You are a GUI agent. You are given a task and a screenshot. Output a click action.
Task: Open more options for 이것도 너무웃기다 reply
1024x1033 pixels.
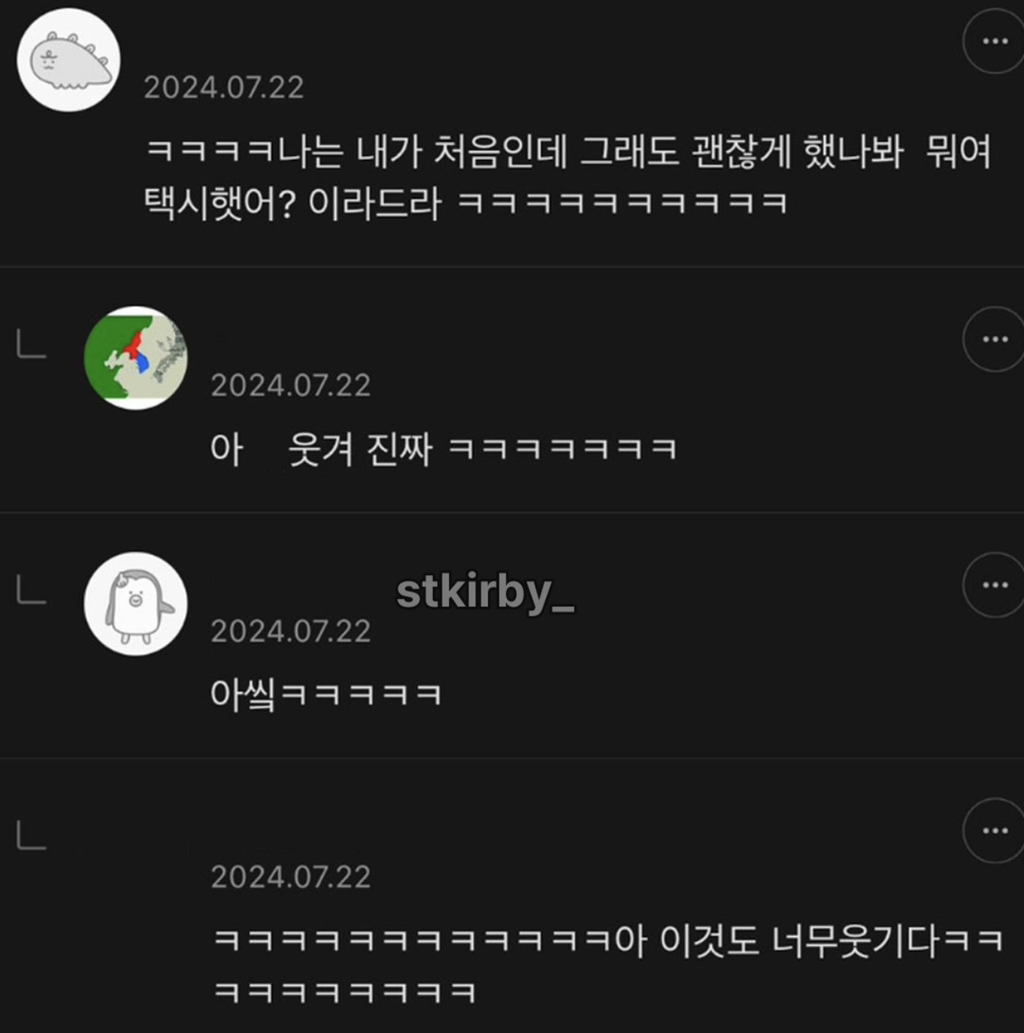[994, 831]
